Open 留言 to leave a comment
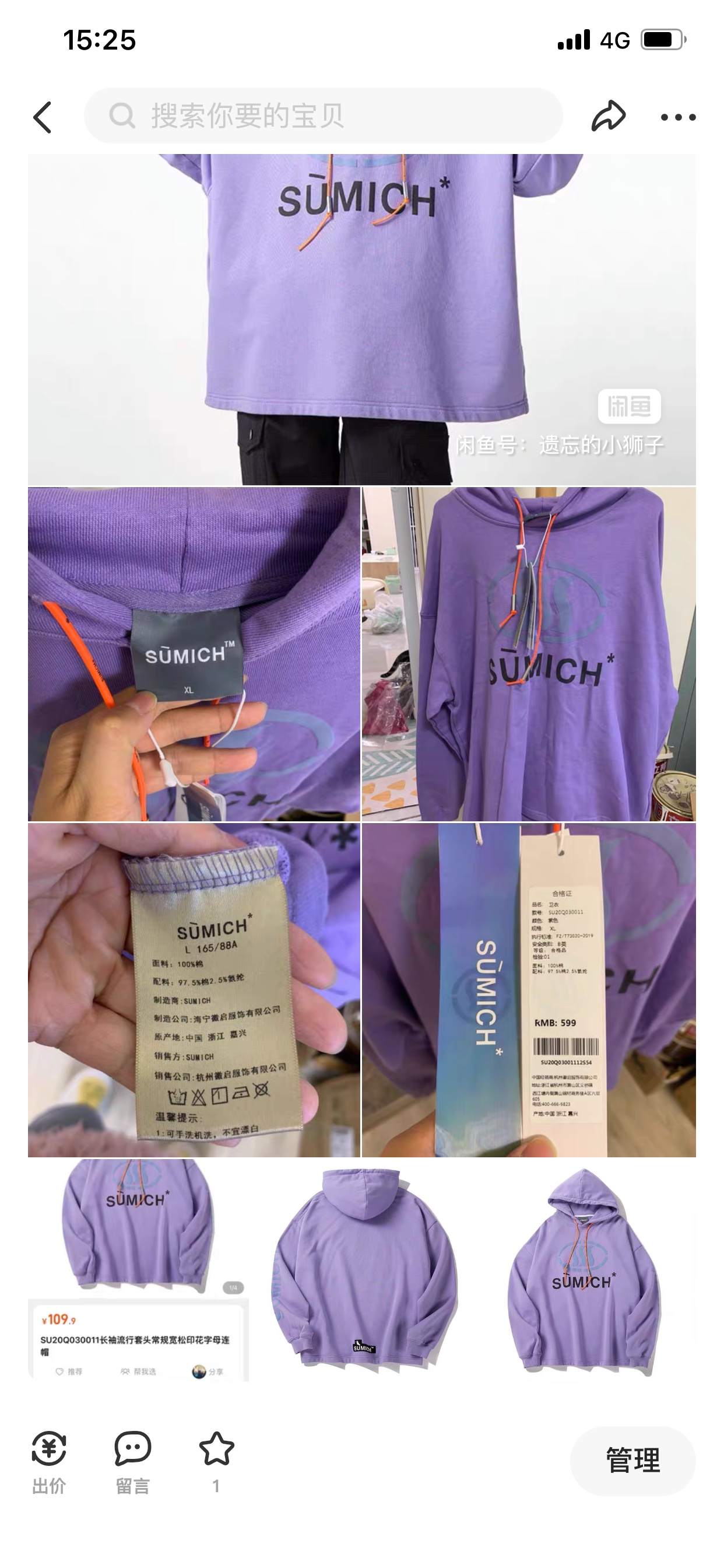Viewport: 724px width, 1568px height. 133,1461
